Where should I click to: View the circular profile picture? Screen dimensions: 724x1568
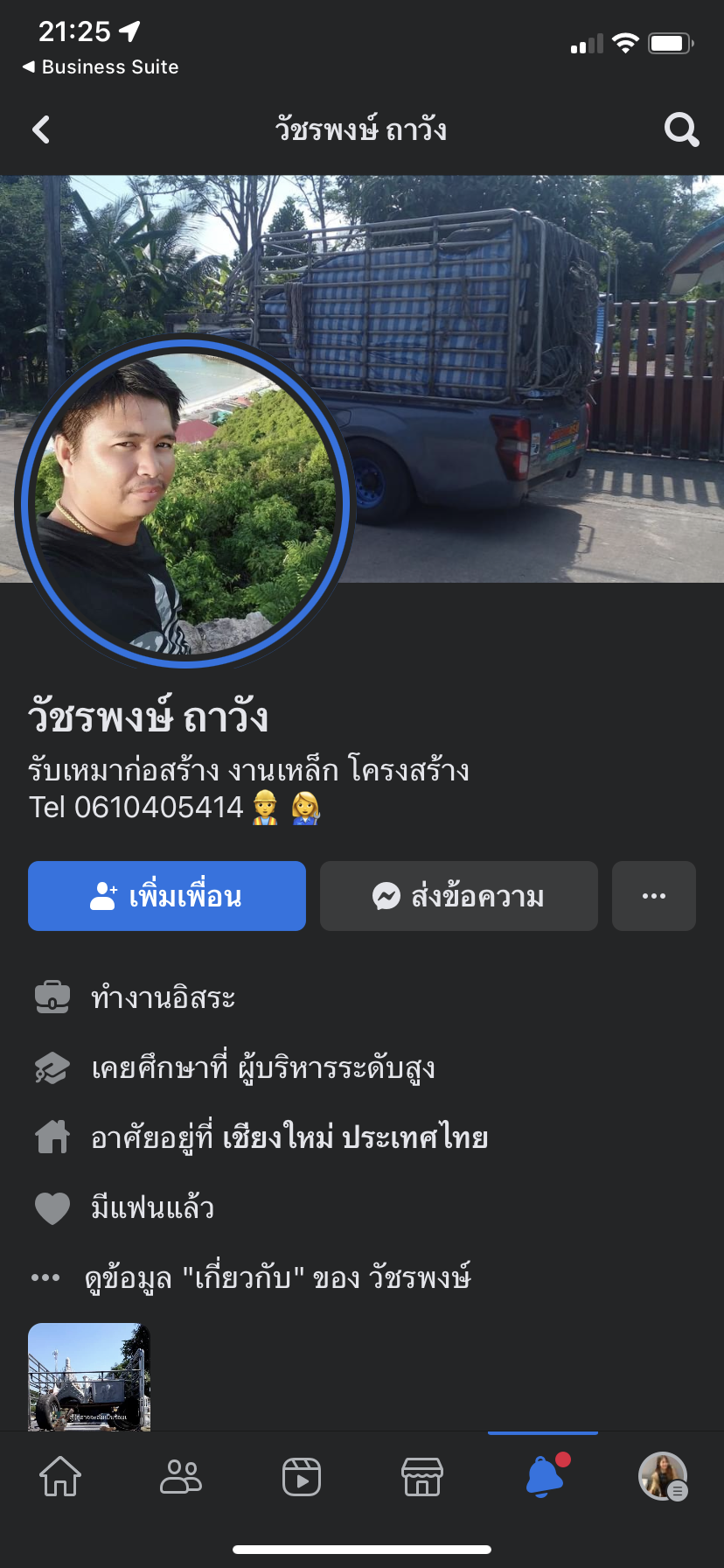point(184,503)
